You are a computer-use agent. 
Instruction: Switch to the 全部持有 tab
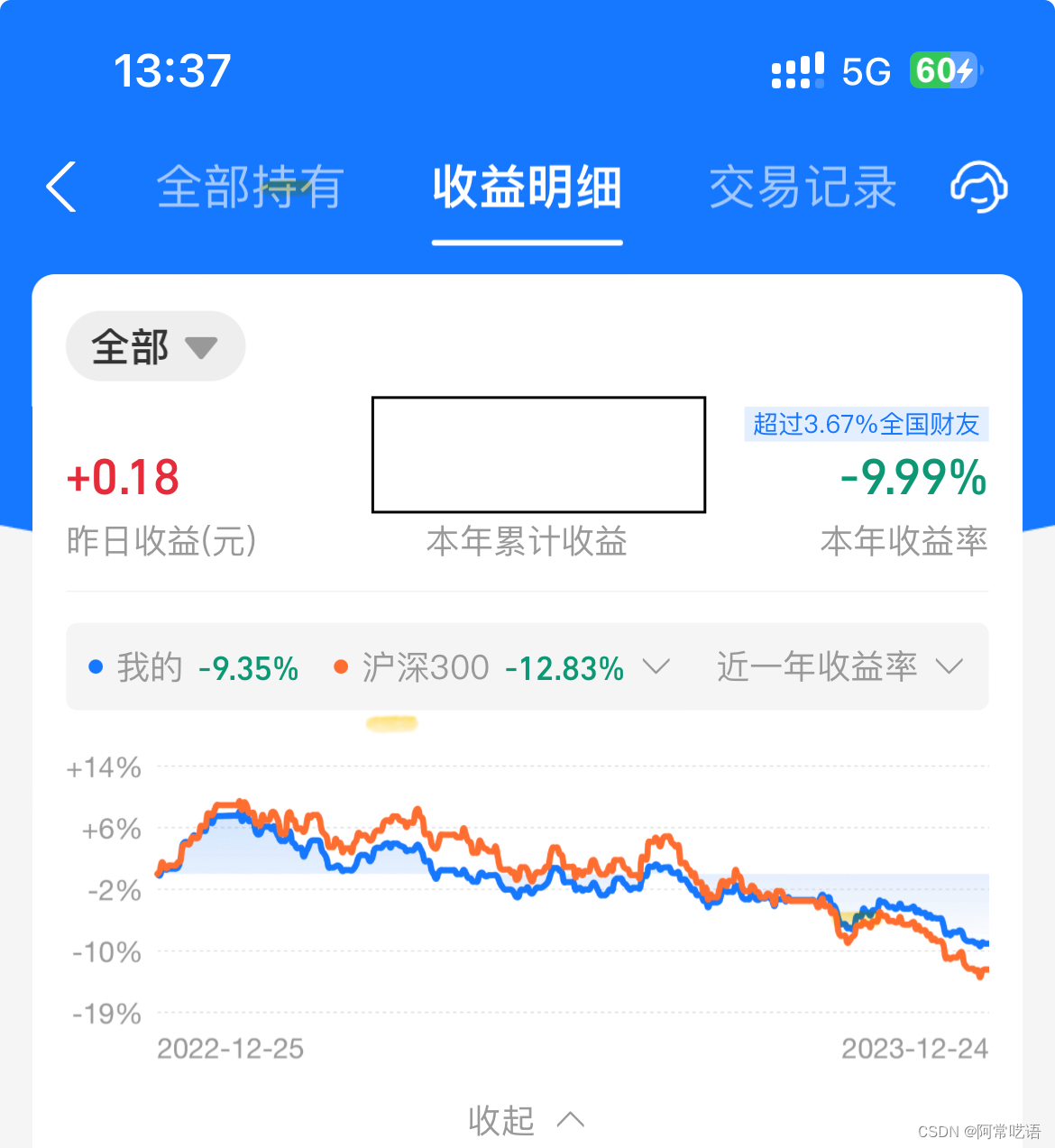[250, 188]
